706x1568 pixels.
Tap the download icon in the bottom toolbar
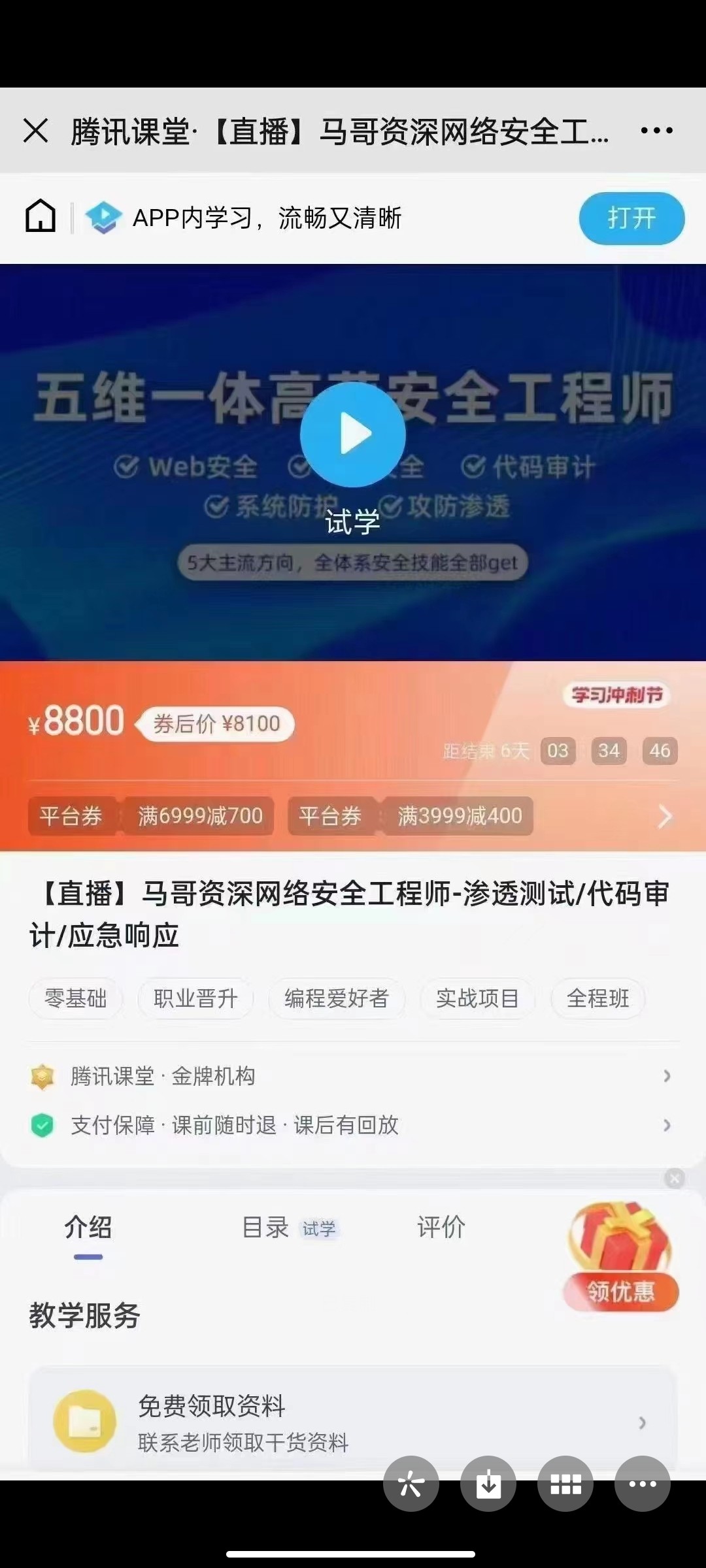pos(489,1484)
